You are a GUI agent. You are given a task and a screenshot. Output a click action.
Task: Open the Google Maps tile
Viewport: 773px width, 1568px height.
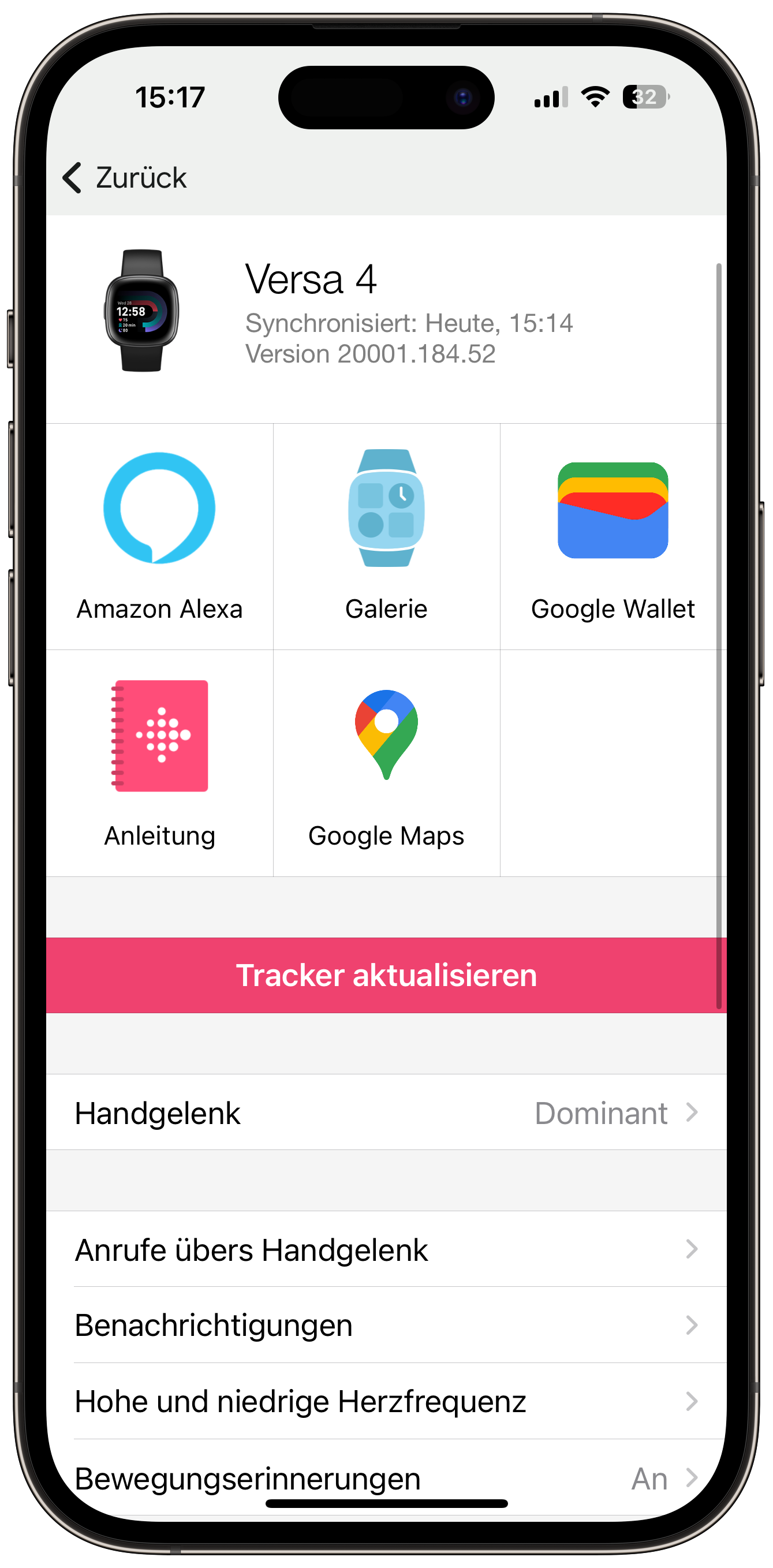pyautogui.click(x=387, y=763)
